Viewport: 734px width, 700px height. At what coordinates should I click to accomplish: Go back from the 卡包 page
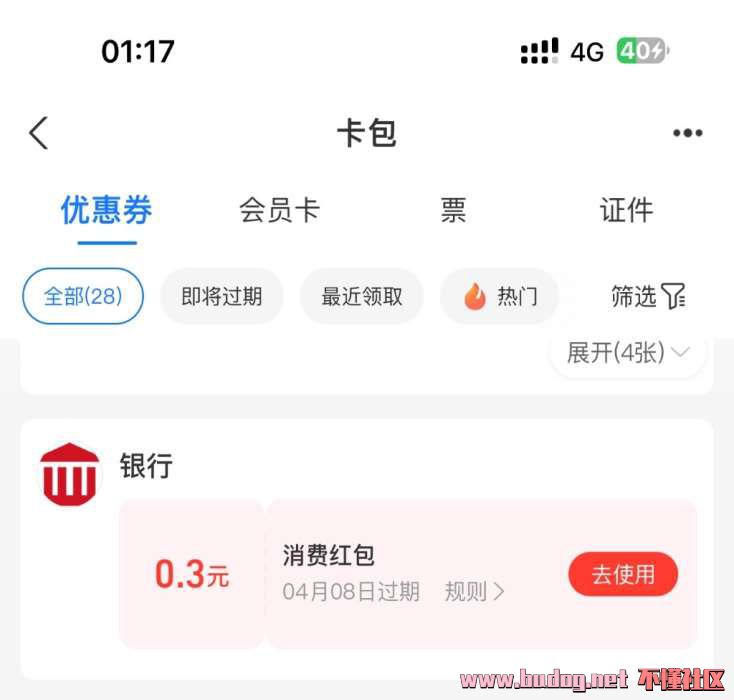pos(39,133)
